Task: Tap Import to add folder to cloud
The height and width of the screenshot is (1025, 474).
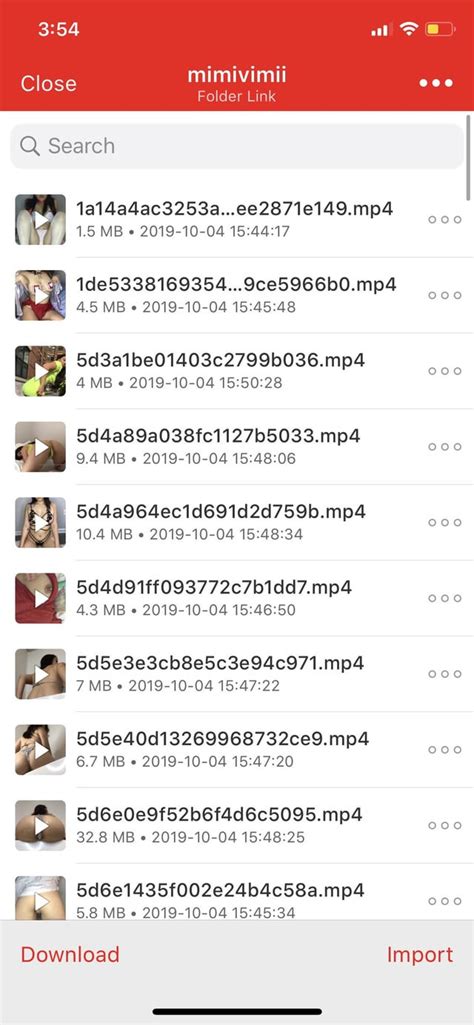Action: pyautogui.click(x=420, y=955)
